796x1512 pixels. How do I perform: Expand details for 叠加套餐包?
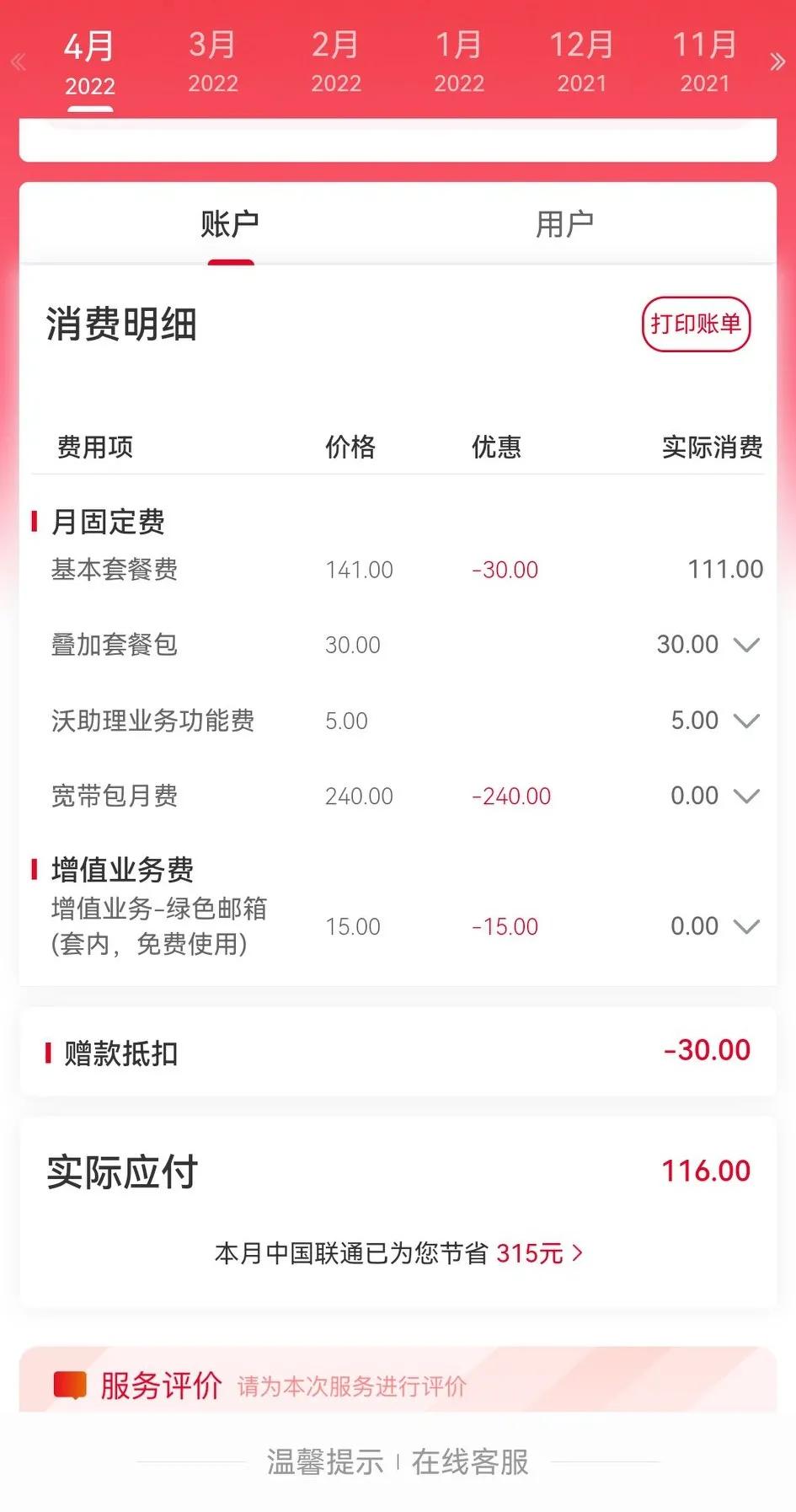click(746, 645)
